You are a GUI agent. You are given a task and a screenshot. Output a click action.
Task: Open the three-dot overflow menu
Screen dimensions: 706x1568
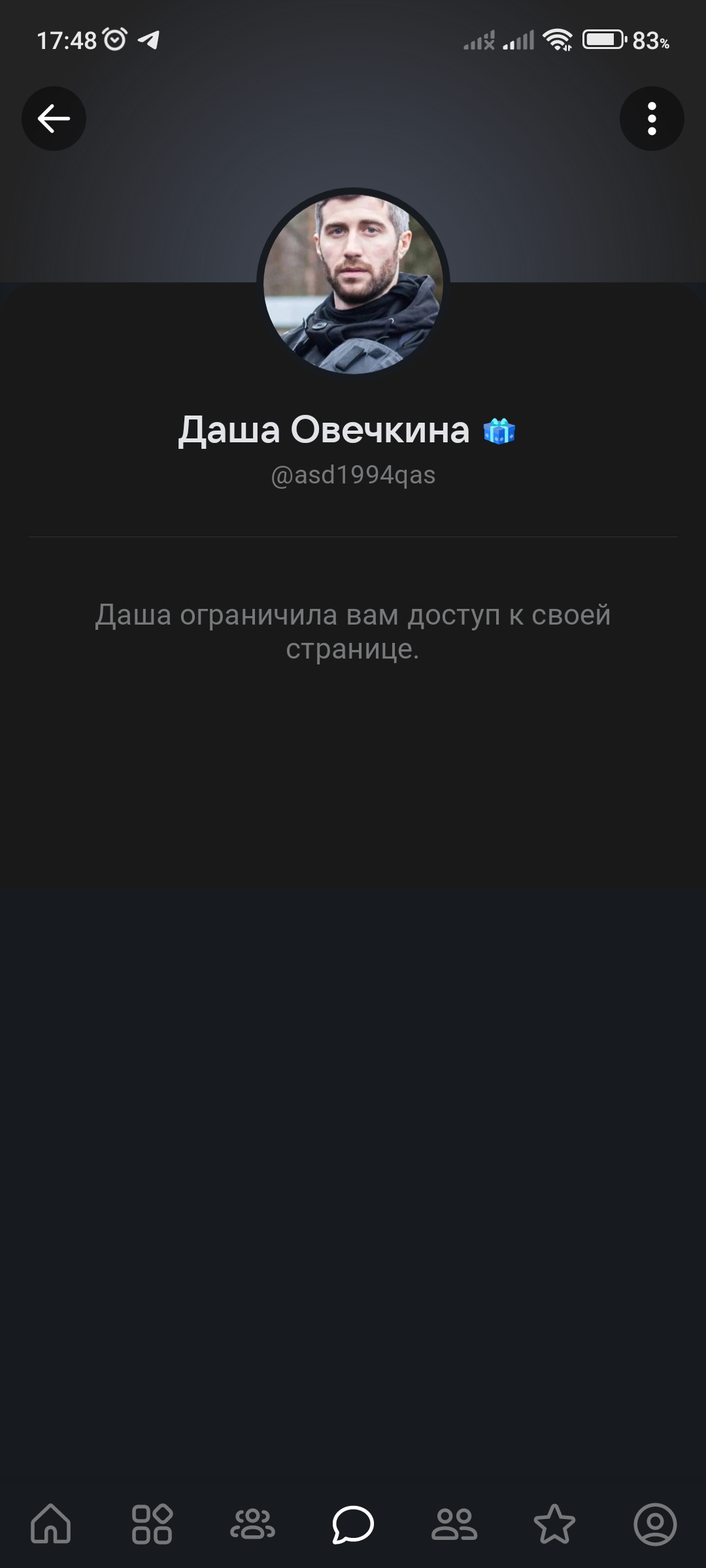point(651,118)
